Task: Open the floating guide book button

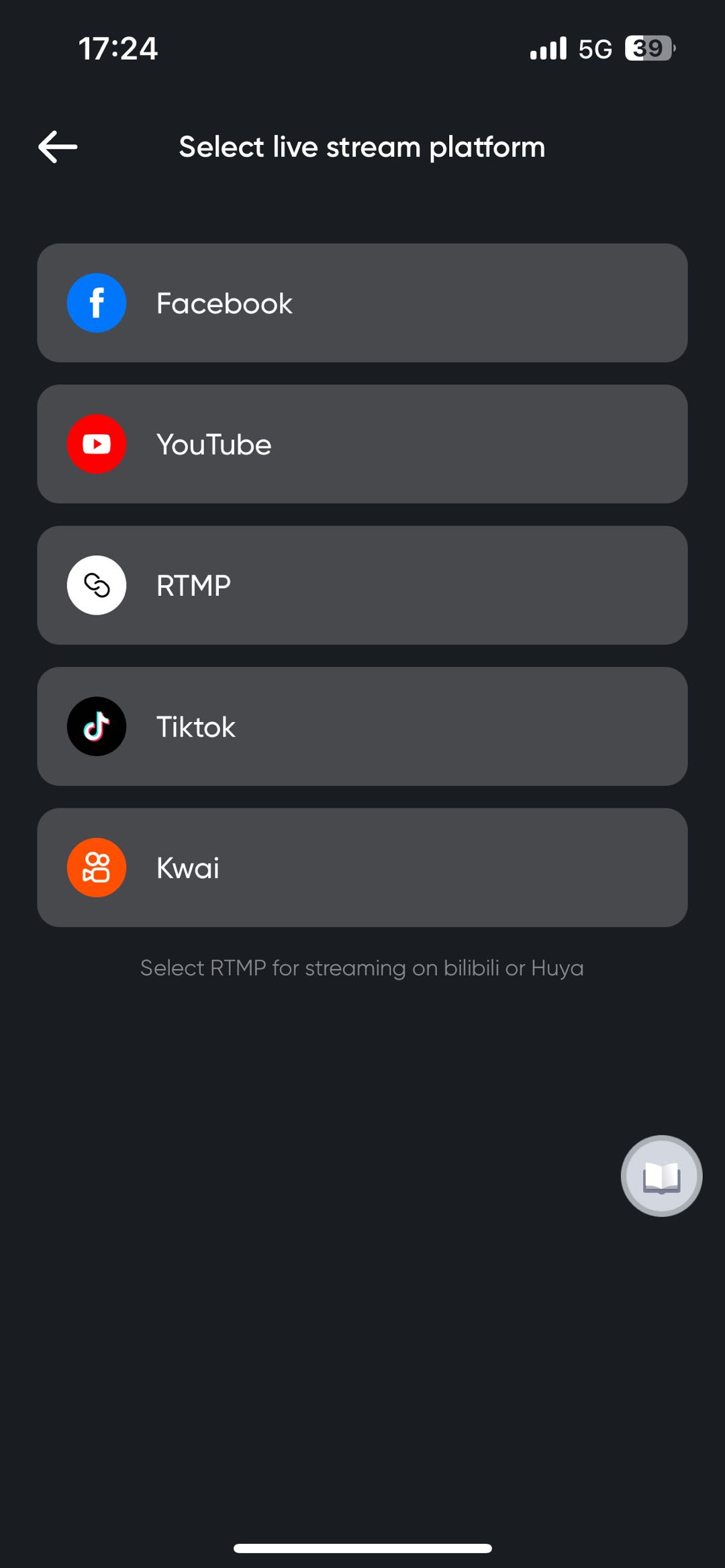Action: click(661, 1176)
